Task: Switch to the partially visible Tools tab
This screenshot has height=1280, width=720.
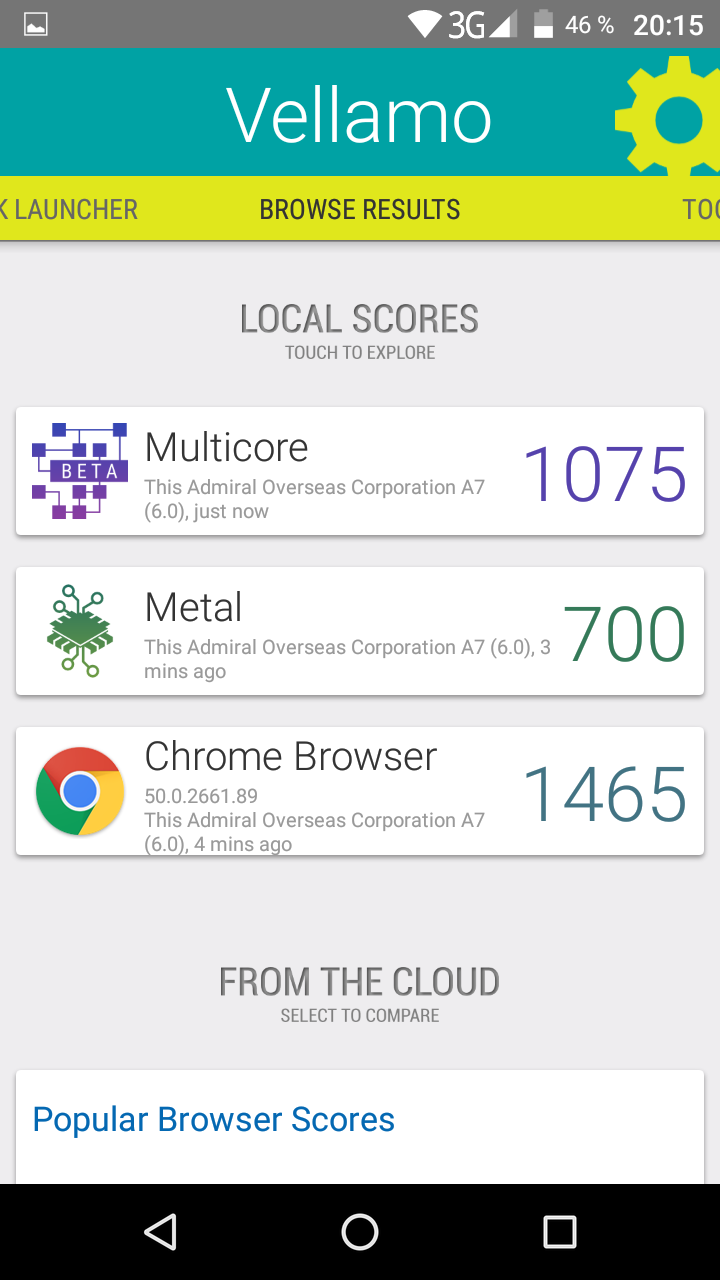Action: coord(700,209)
